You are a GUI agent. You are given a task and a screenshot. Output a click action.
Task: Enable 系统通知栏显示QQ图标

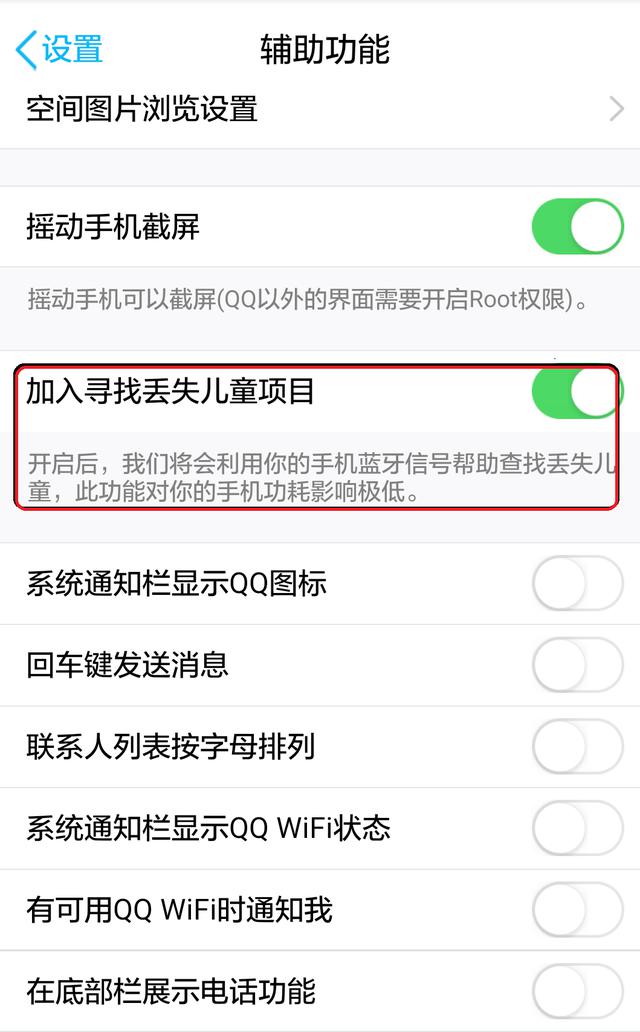click(x=577, y=584)
